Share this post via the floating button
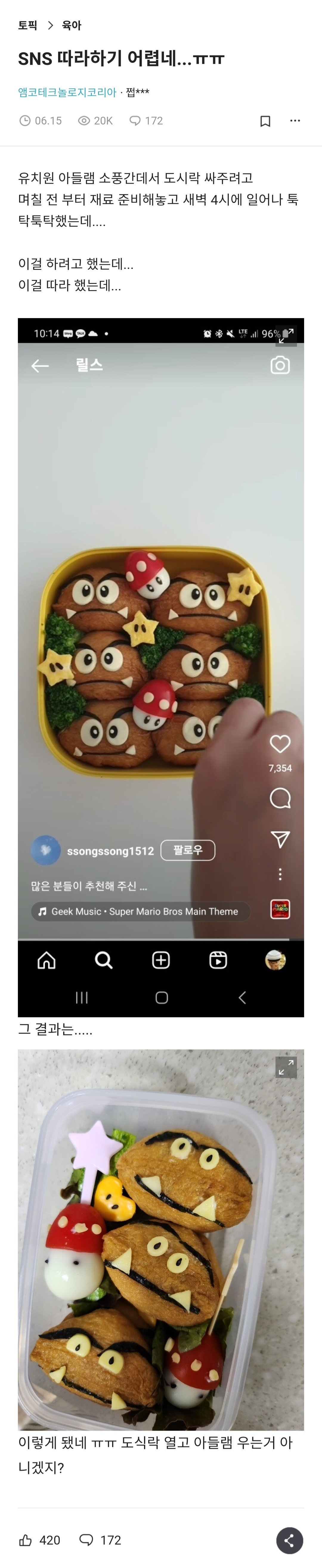322x1568 pixels. pyautogui.click(x=290, y=1540)
